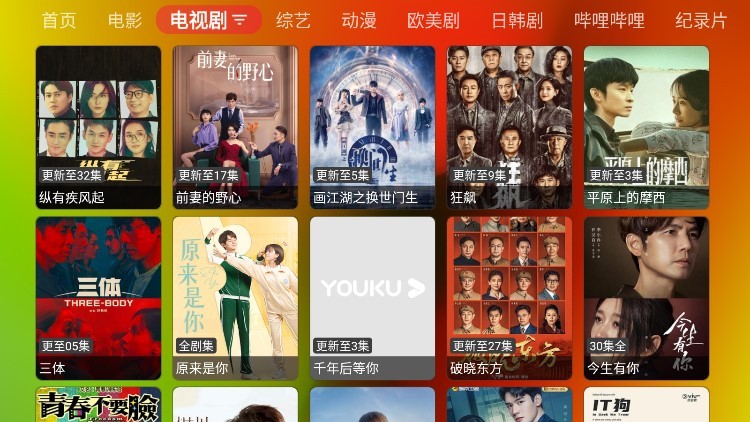Switch to the 日韩剧 tab

tap(517, 20)
